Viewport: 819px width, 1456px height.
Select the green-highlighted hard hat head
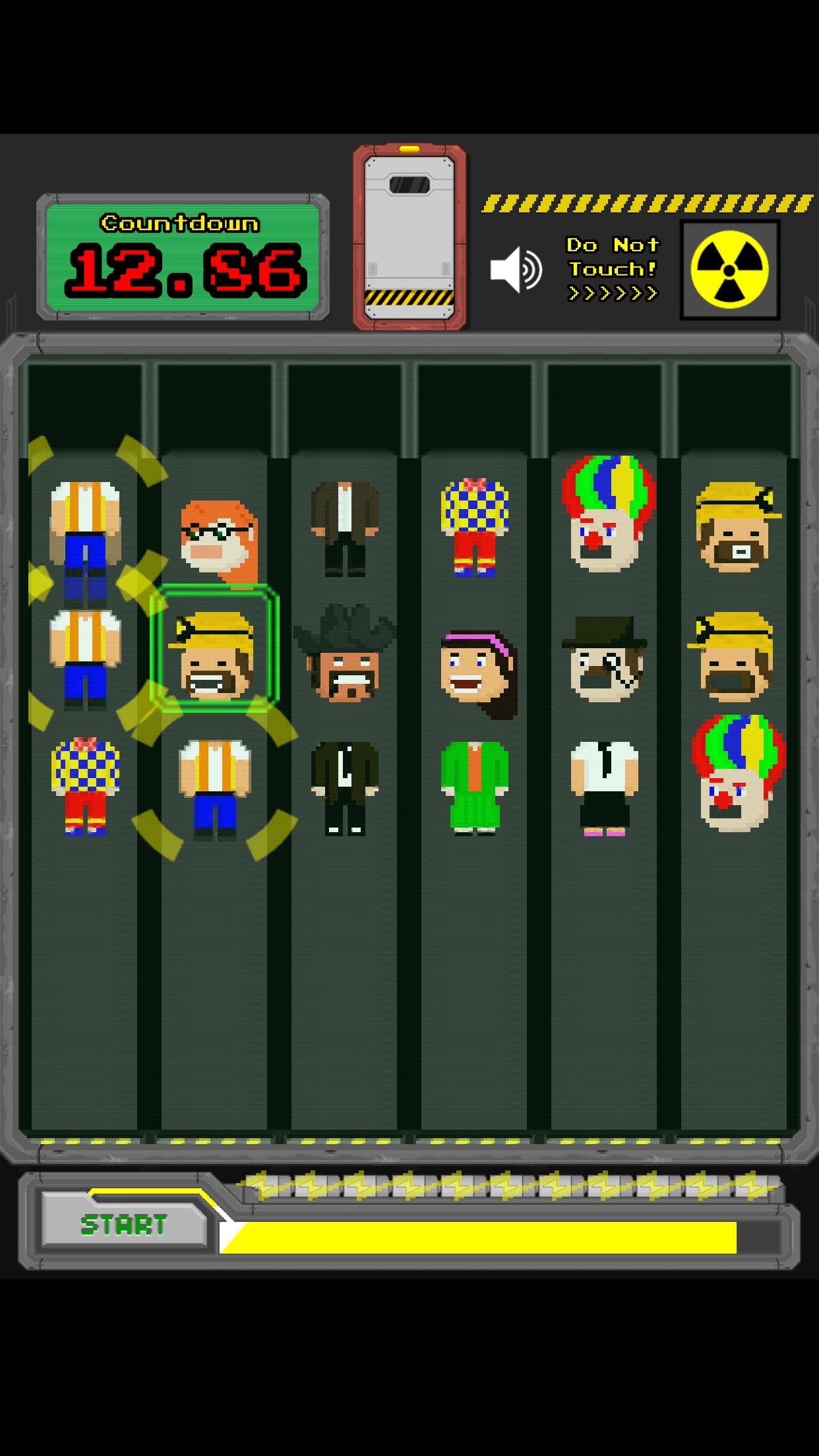(214, 655)
